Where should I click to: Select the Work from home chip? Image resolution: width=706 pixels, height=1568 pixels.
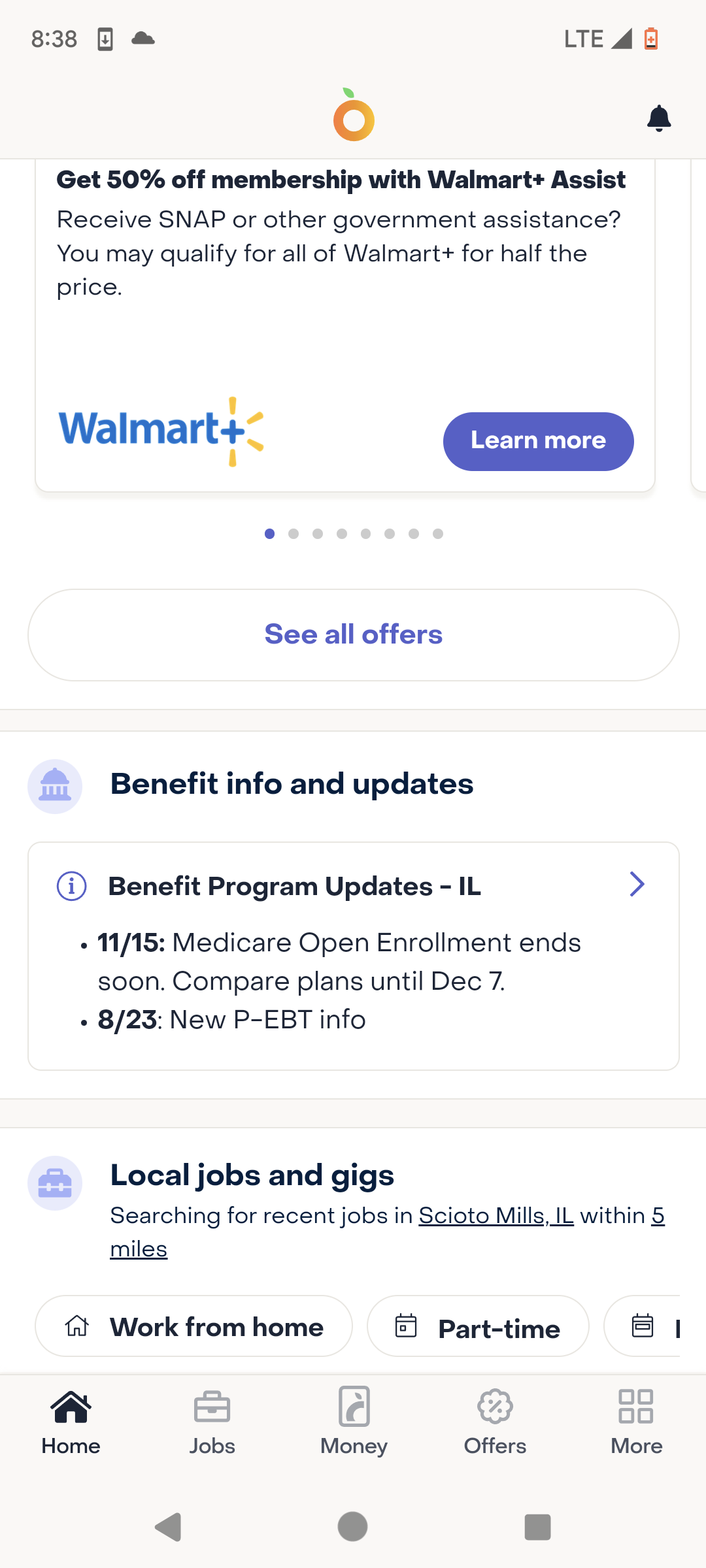(x=193, y=1326)
